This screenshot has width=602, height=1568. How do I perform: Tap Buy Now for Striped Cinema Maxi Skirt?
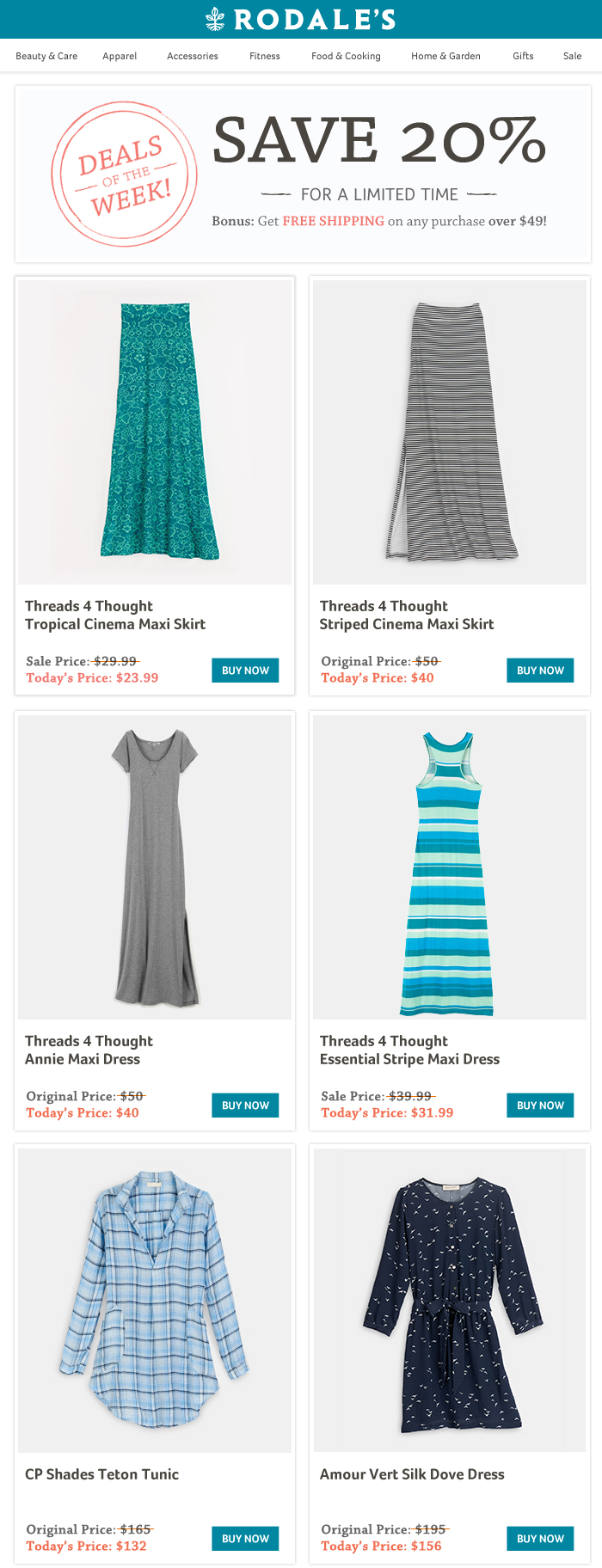(540, 671)
